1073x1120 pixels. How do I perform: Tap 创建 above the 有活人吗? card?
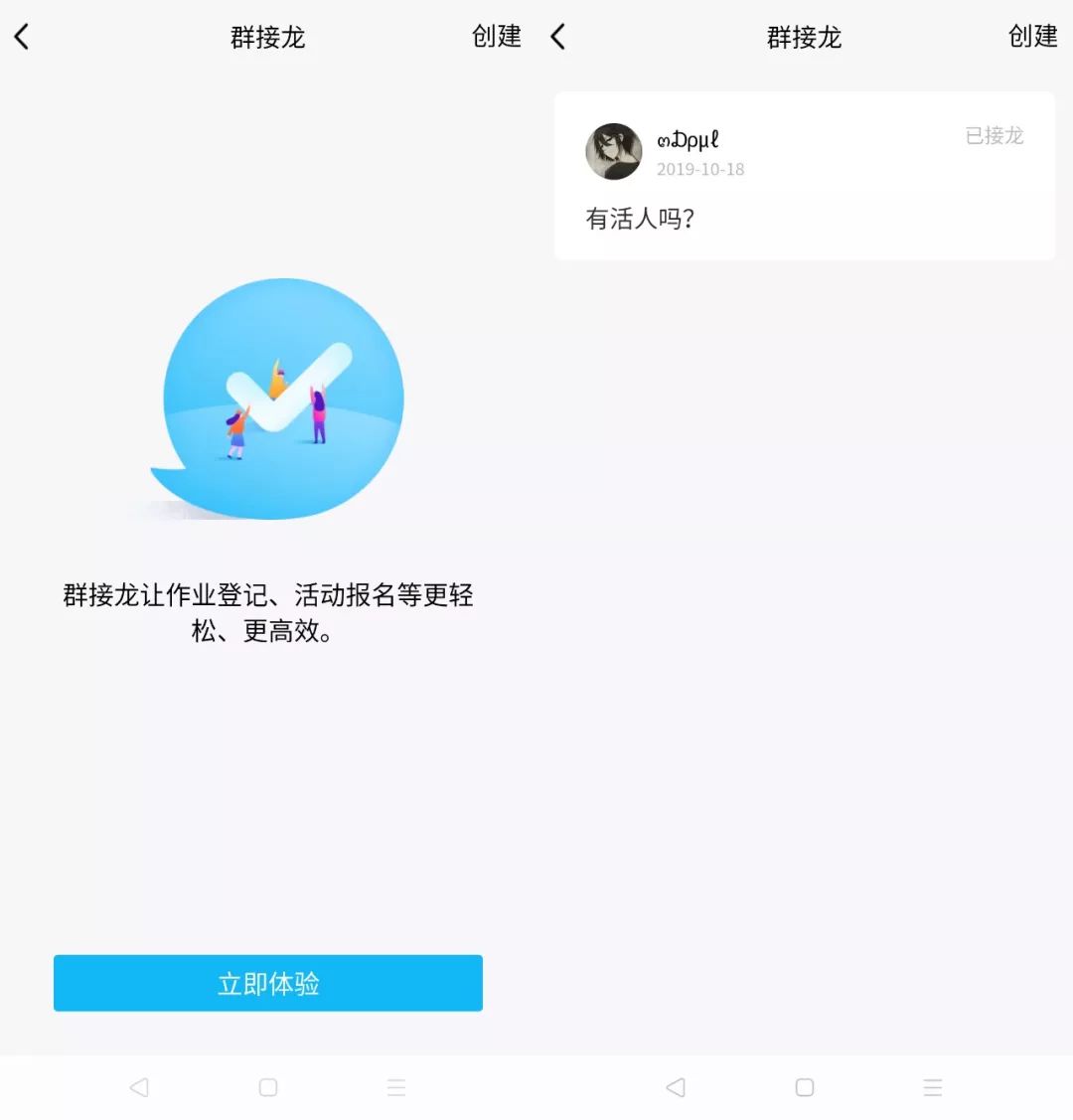(1032, 37)
